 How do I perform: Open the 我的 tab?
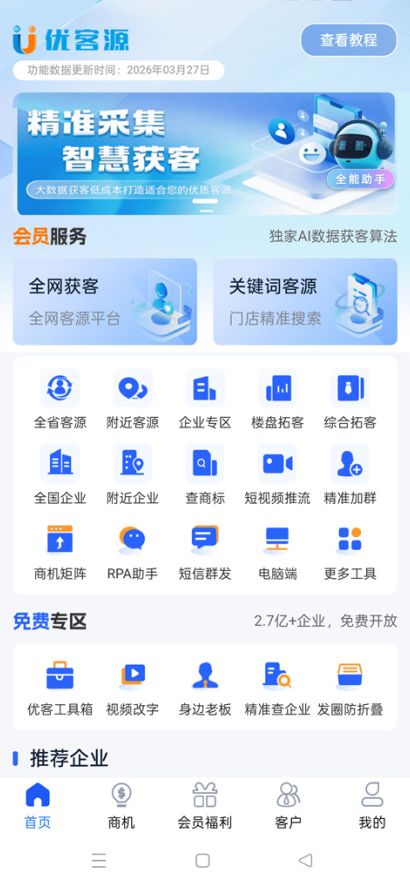pos(372,806)
